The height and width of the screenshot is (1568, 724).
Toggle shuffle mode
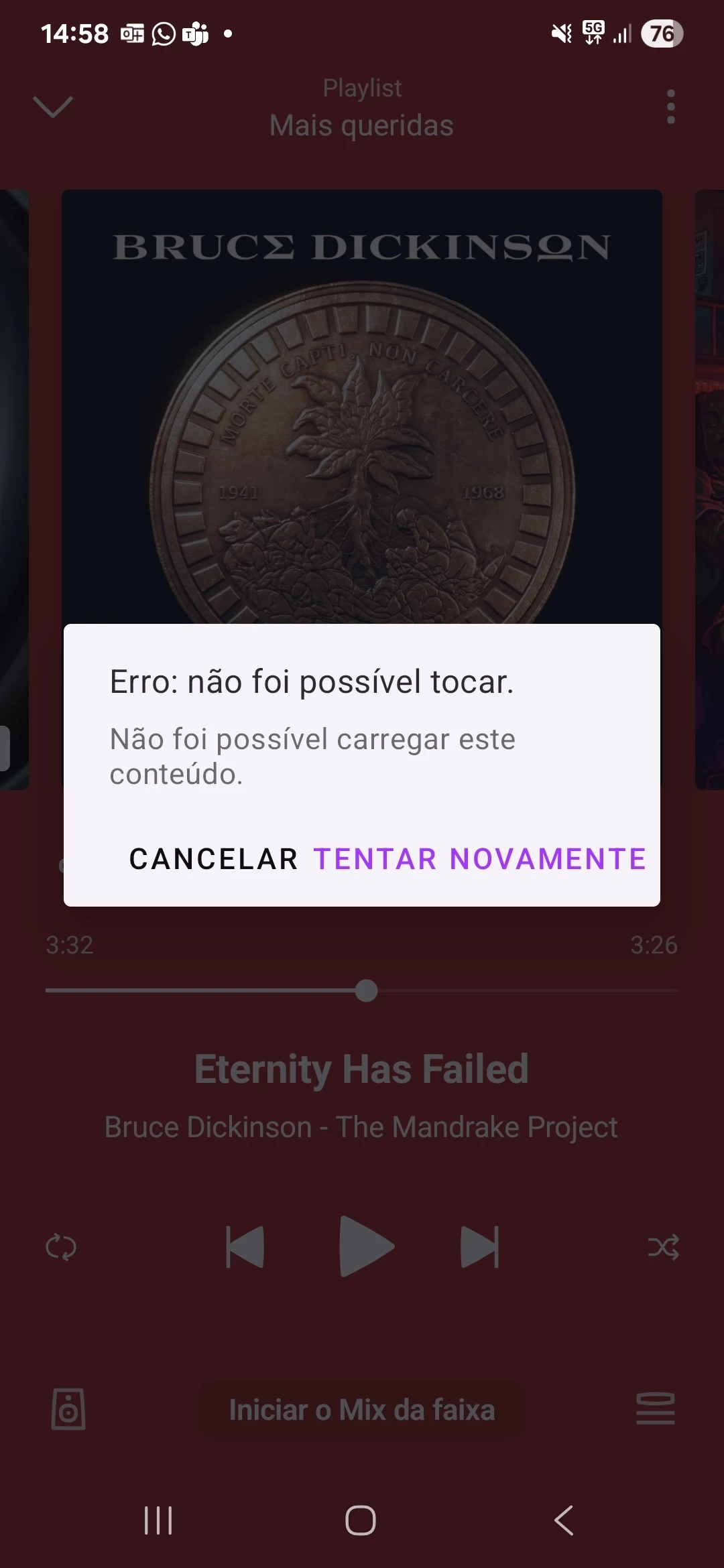663,1247
